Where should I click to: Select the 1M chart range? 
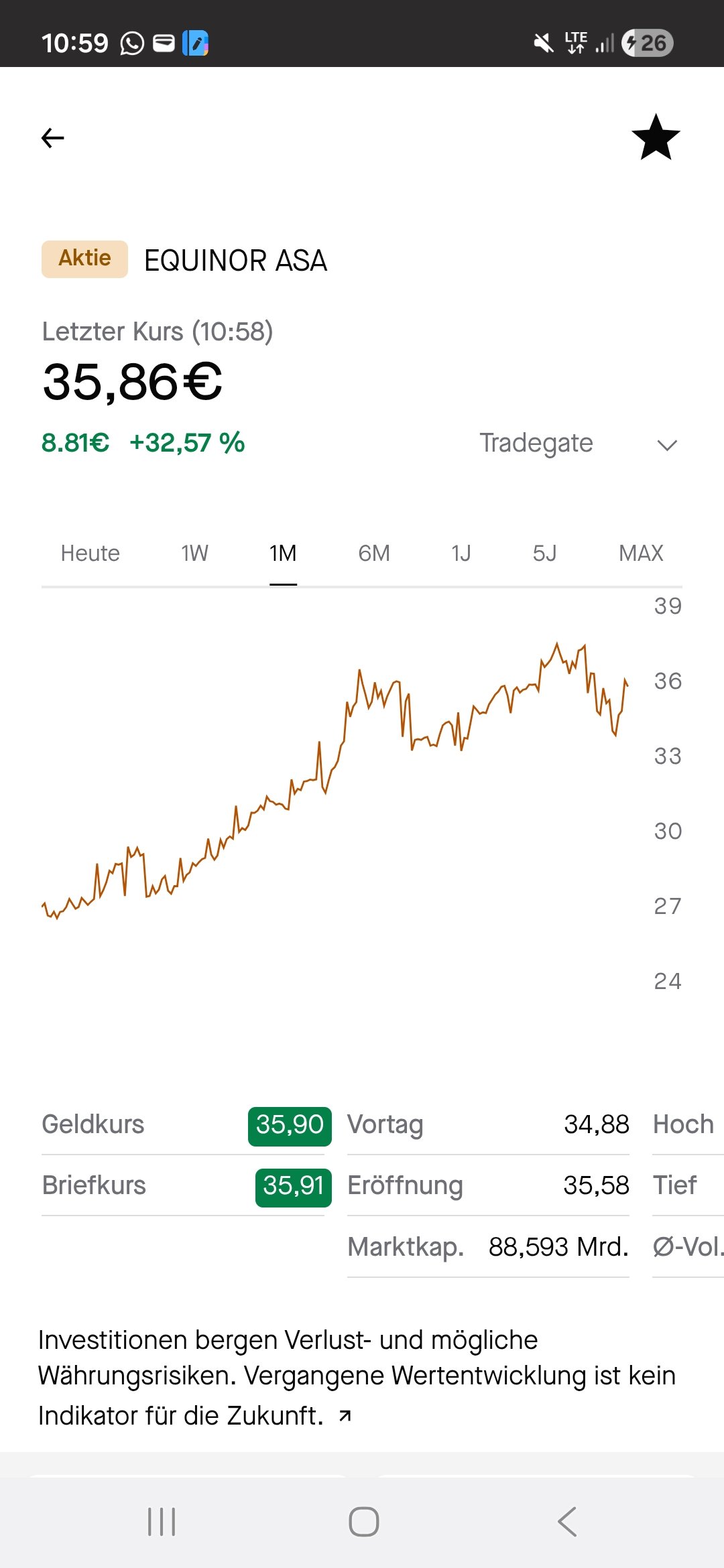click(283, 553)
